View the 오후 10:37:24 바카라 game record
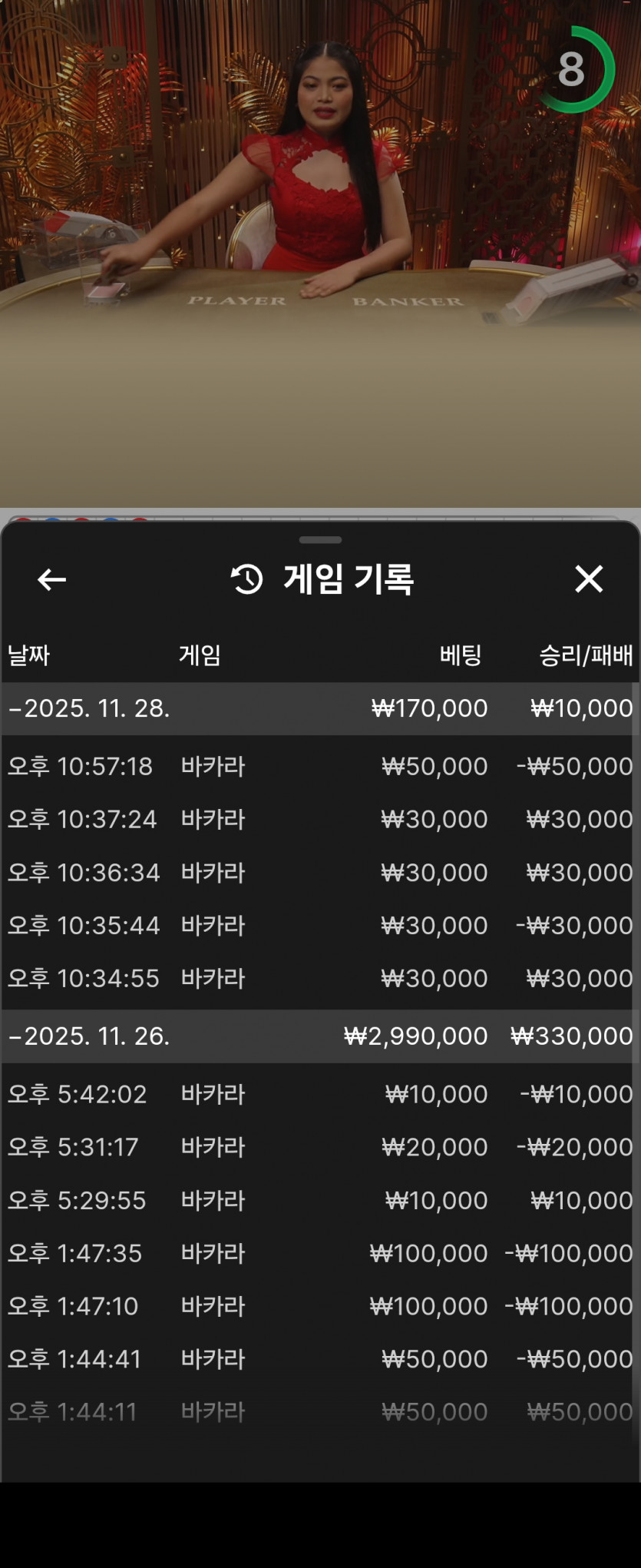This screenshot has width=641, height=1568. [320, 820]
